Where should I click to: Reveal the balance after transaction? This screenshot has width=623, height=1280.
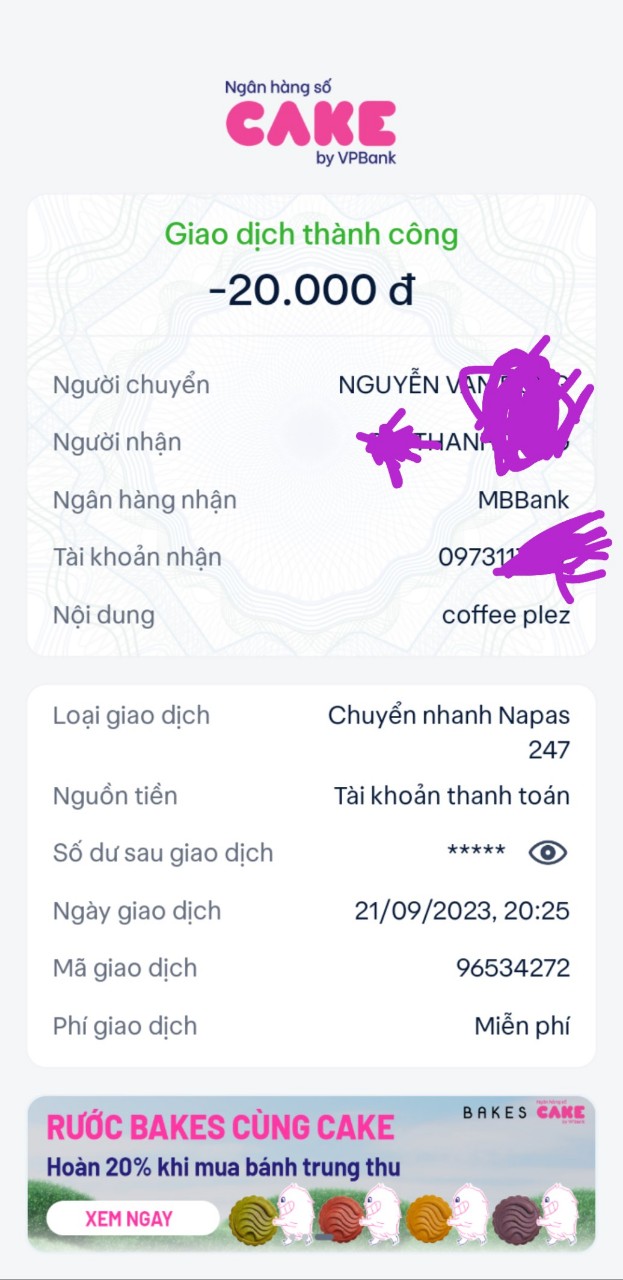point(547,852)
